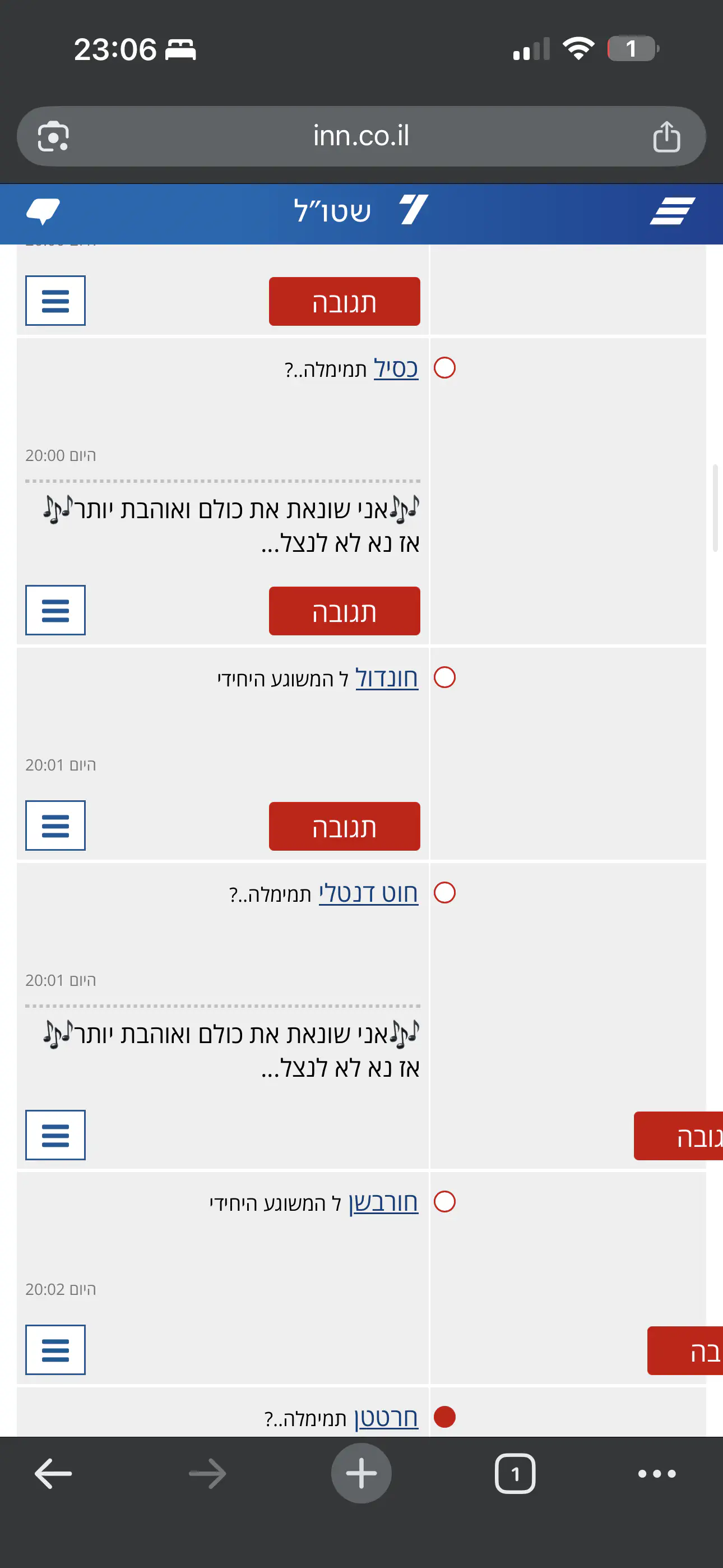Open the options menu for the חוט דנטלי post
Screen dimensions: 723x1568
coord(55,1135)
